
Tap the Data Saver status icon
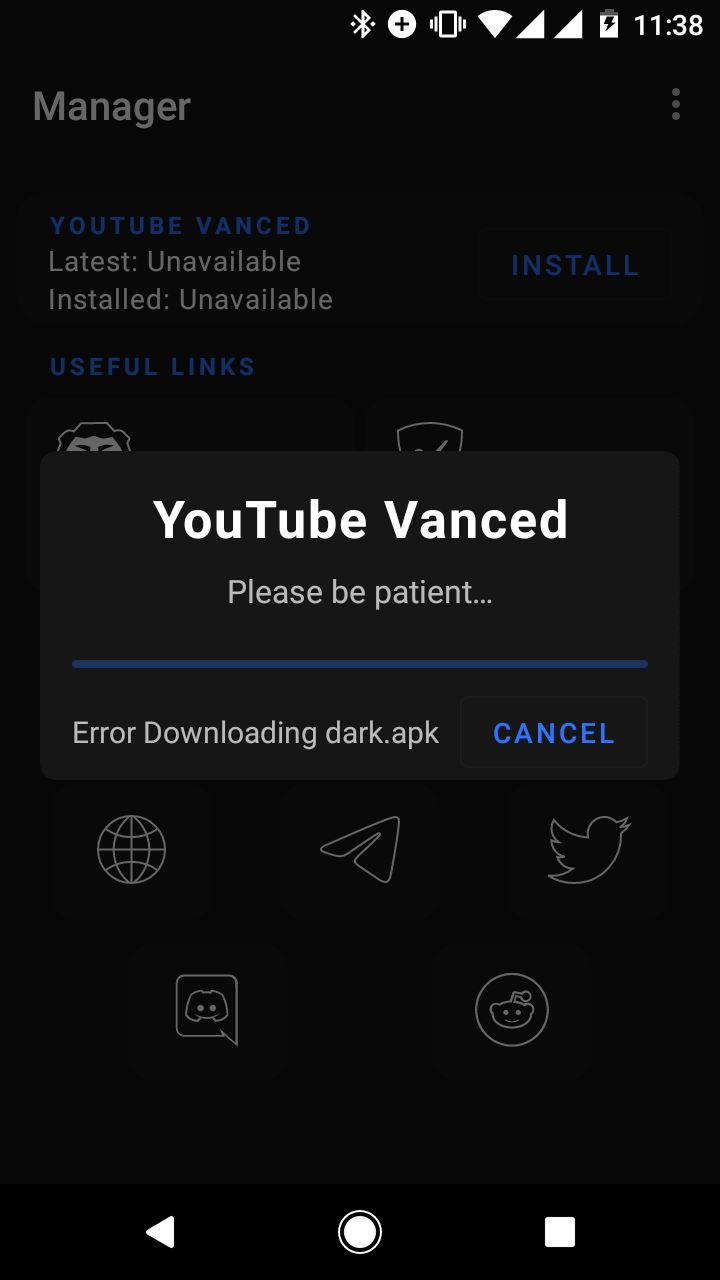(x=399, y=23)
